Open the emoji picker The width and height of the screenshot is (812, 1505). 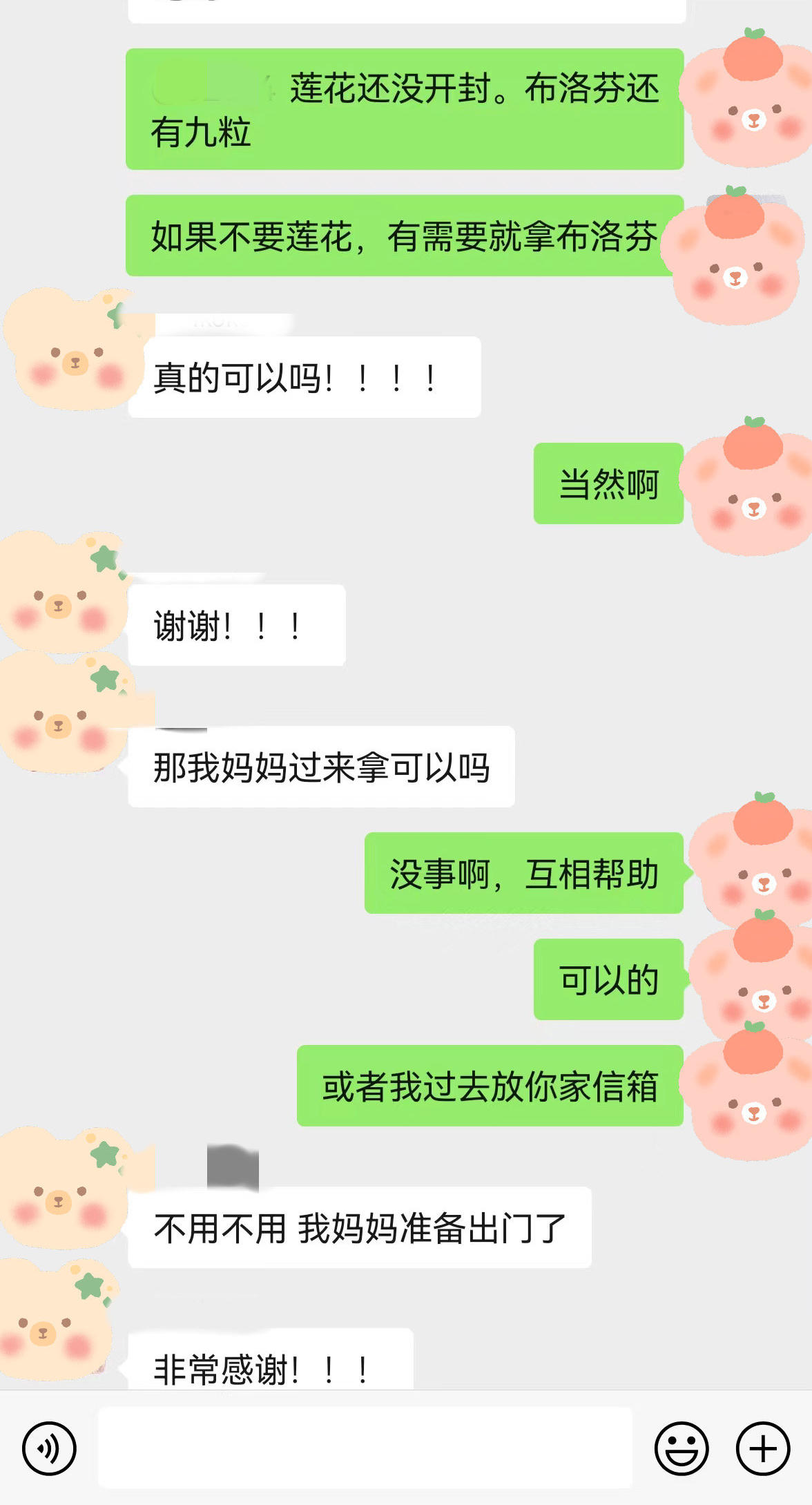[x=680, y=1447]
